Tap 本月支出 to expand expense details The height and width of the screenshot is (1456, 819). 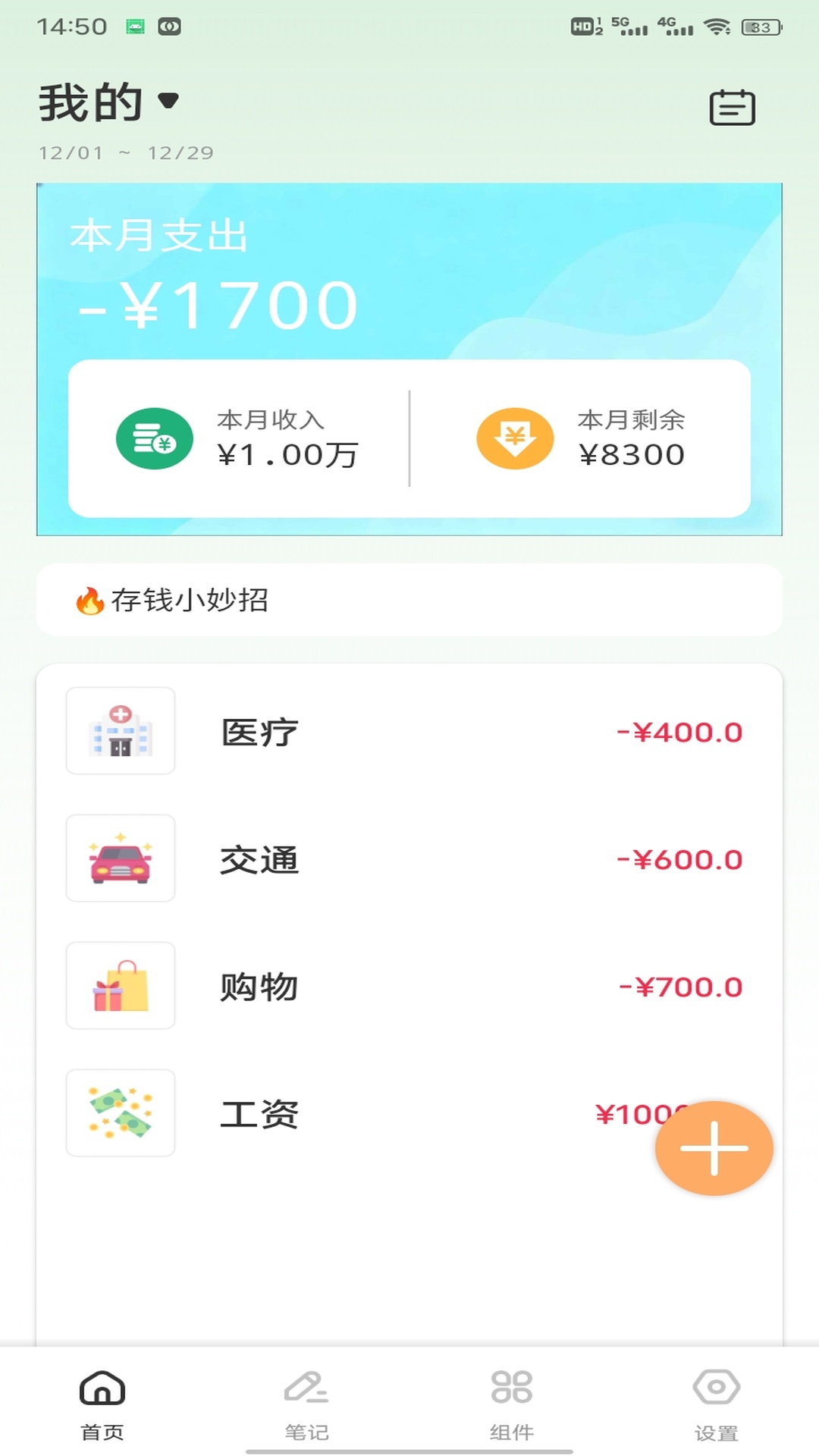[159, 237]
